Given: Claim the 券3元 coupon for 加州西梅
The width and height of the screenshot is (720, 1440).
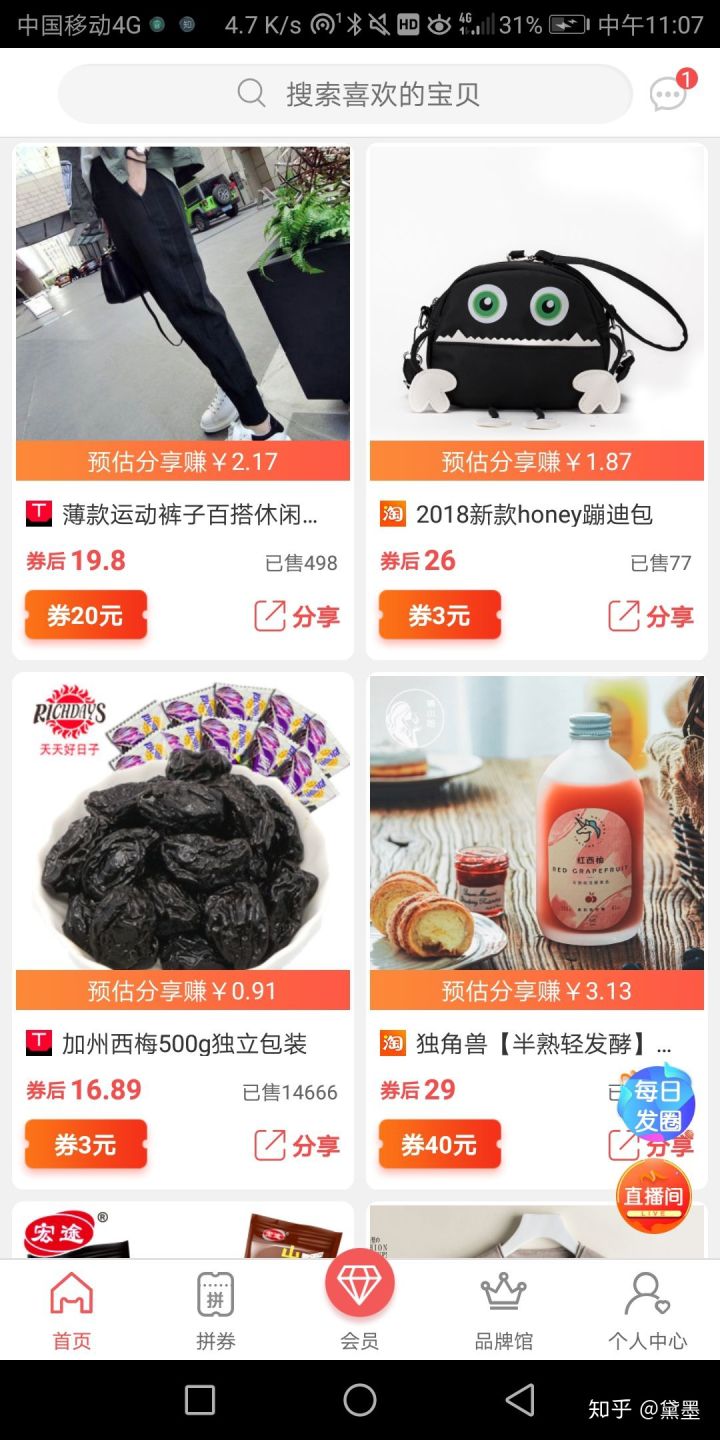Looking at the screenshot, I should [86, 1144].
